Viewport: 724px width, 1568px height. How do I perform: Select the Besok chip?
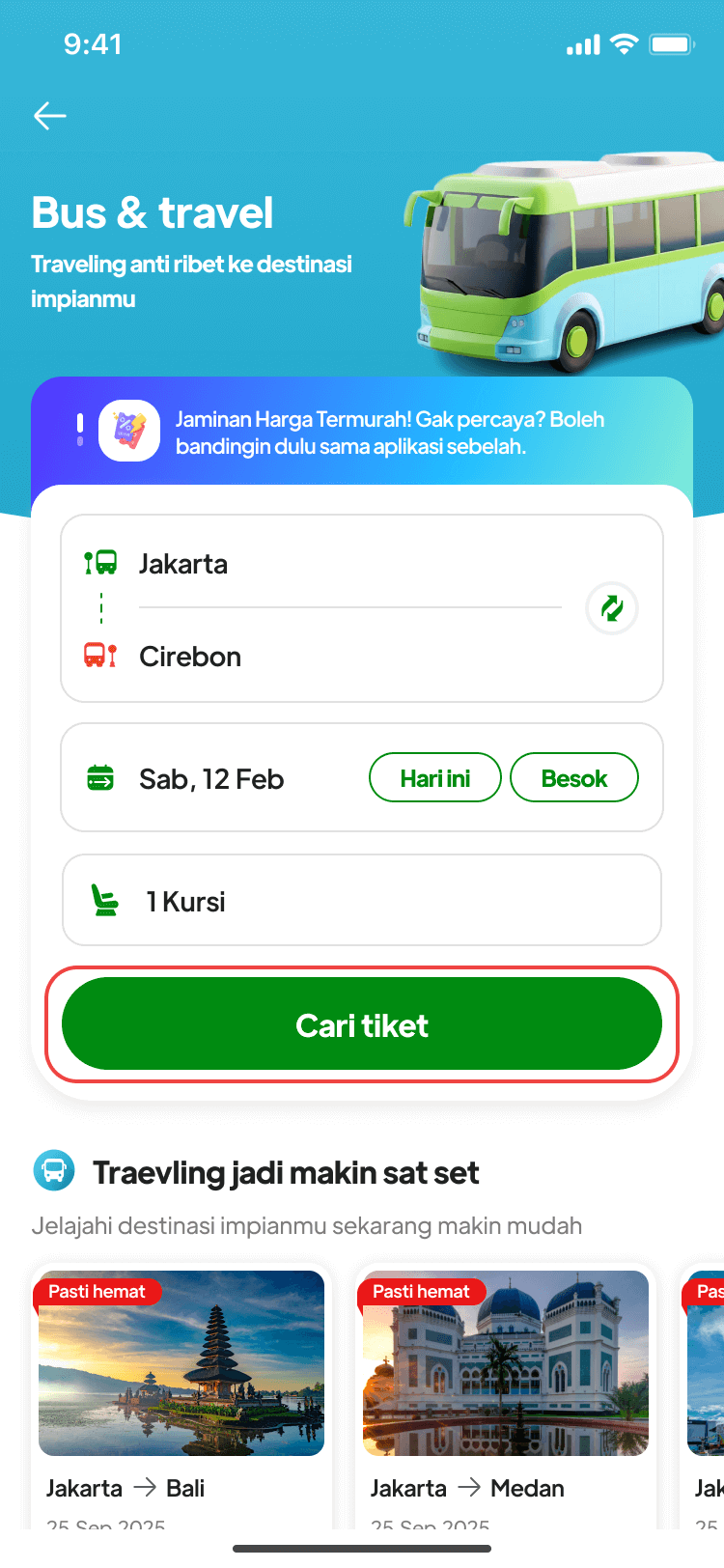tap(573, 778)
